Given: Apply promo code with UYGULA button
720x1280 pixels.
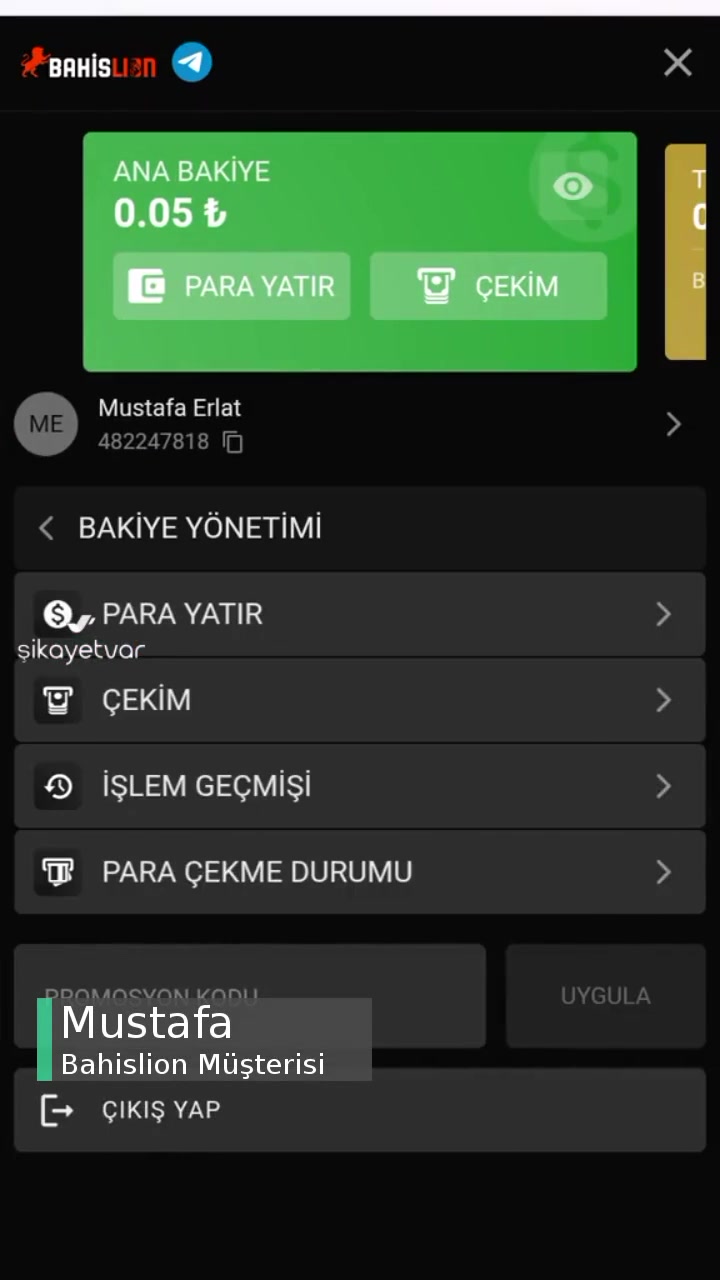Looking at the screenshot, I should coord(605,995).
